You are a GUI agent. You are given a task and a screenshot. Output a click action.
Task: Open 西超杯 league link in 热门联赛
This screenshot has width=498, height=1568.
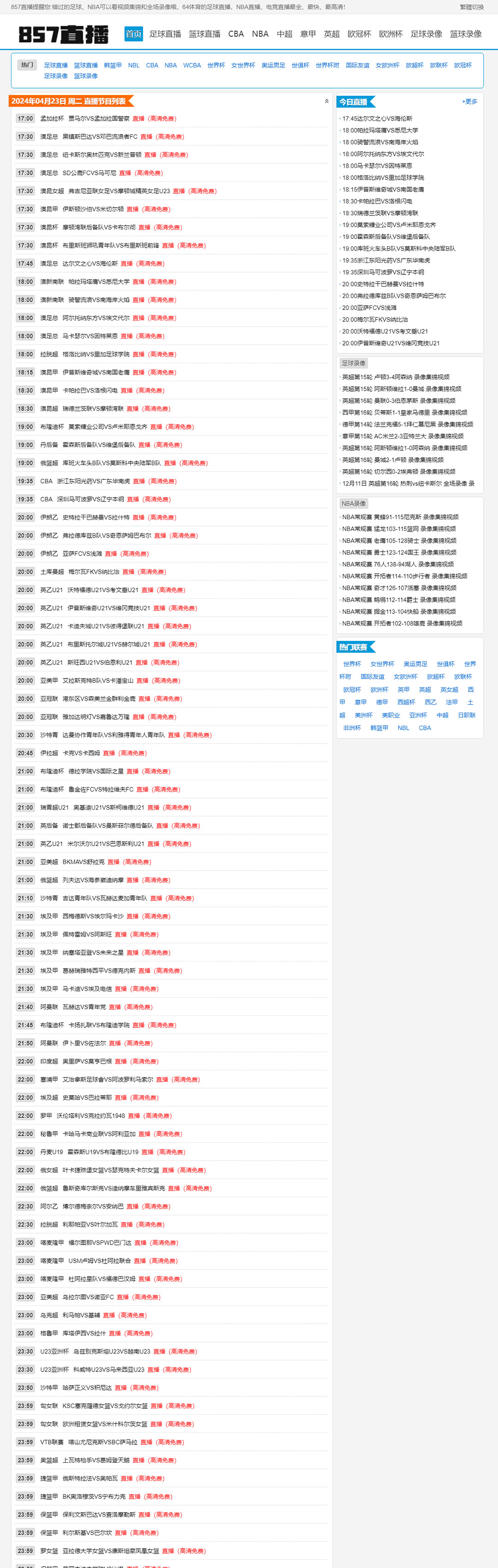pyautogui.click(x=406, y=703)
